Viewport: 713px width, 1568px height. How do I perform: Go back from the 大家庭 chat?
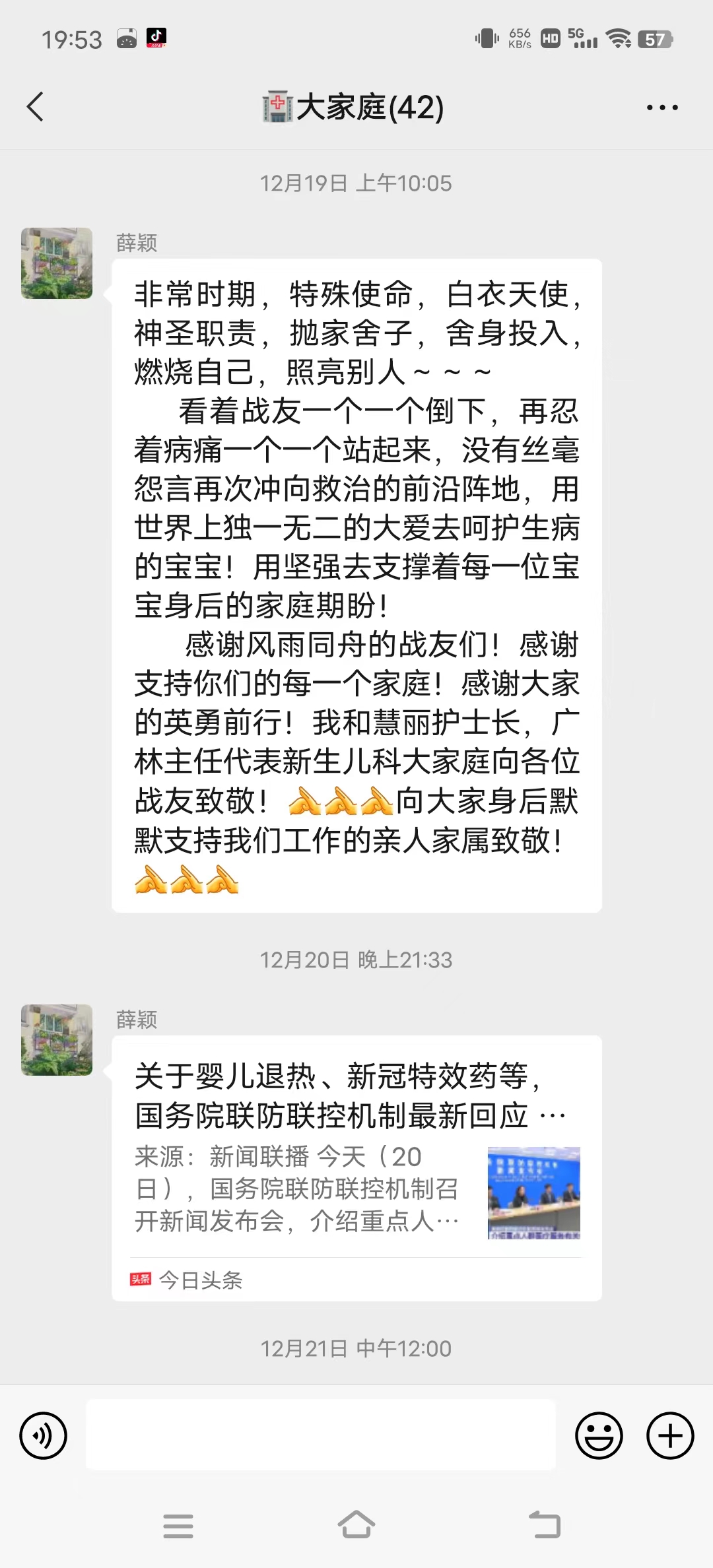36,107
